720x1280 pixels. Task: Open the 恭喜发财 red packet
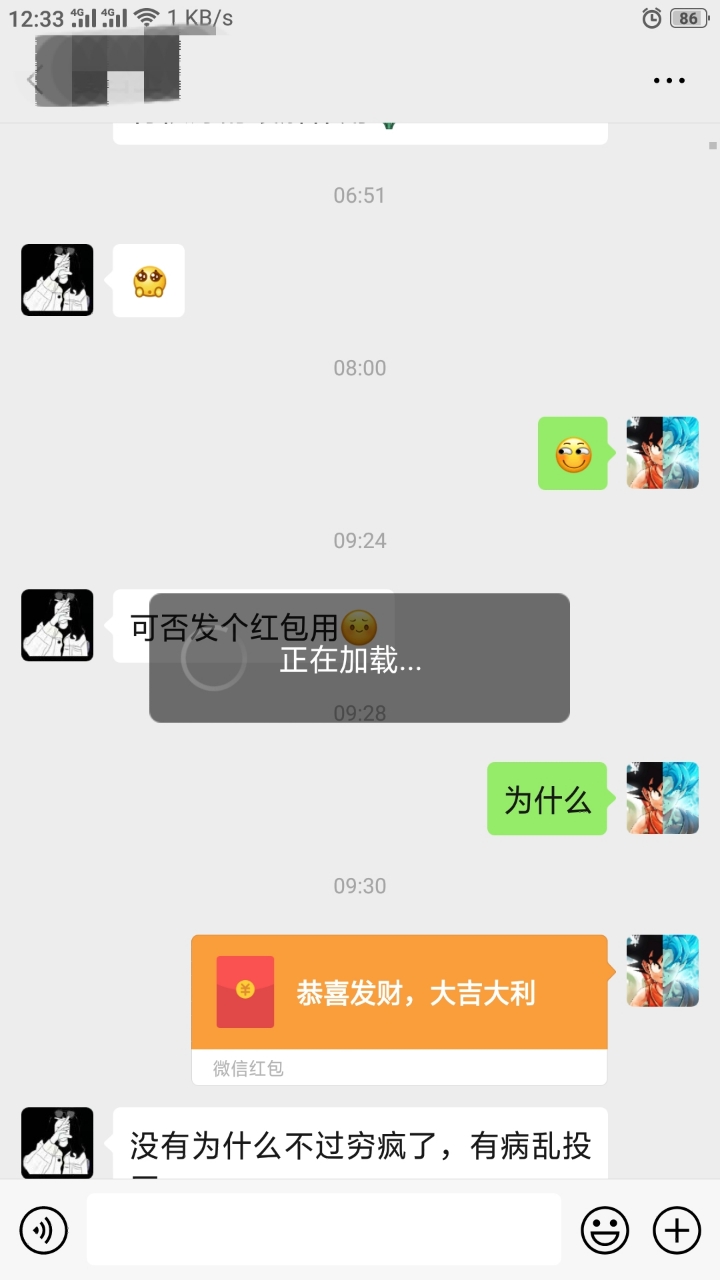pos(399,992)
